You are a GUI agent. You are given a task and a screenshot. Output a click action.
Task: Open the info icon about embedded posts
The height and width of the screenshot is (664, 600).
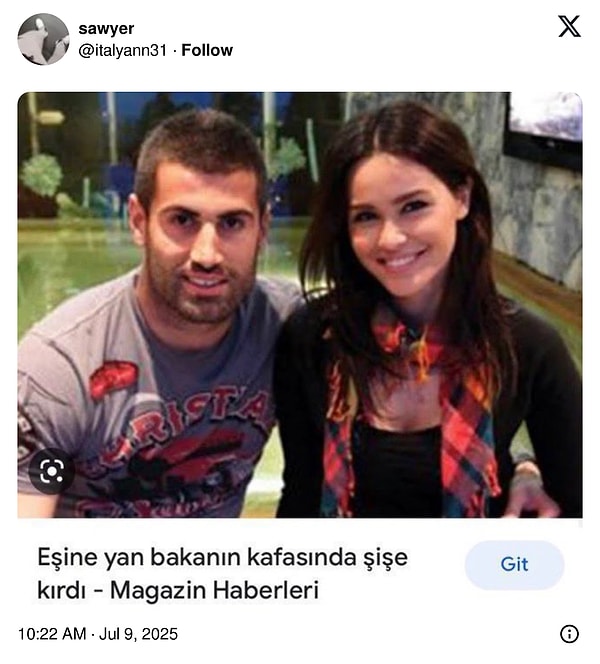tap(570, 634)
